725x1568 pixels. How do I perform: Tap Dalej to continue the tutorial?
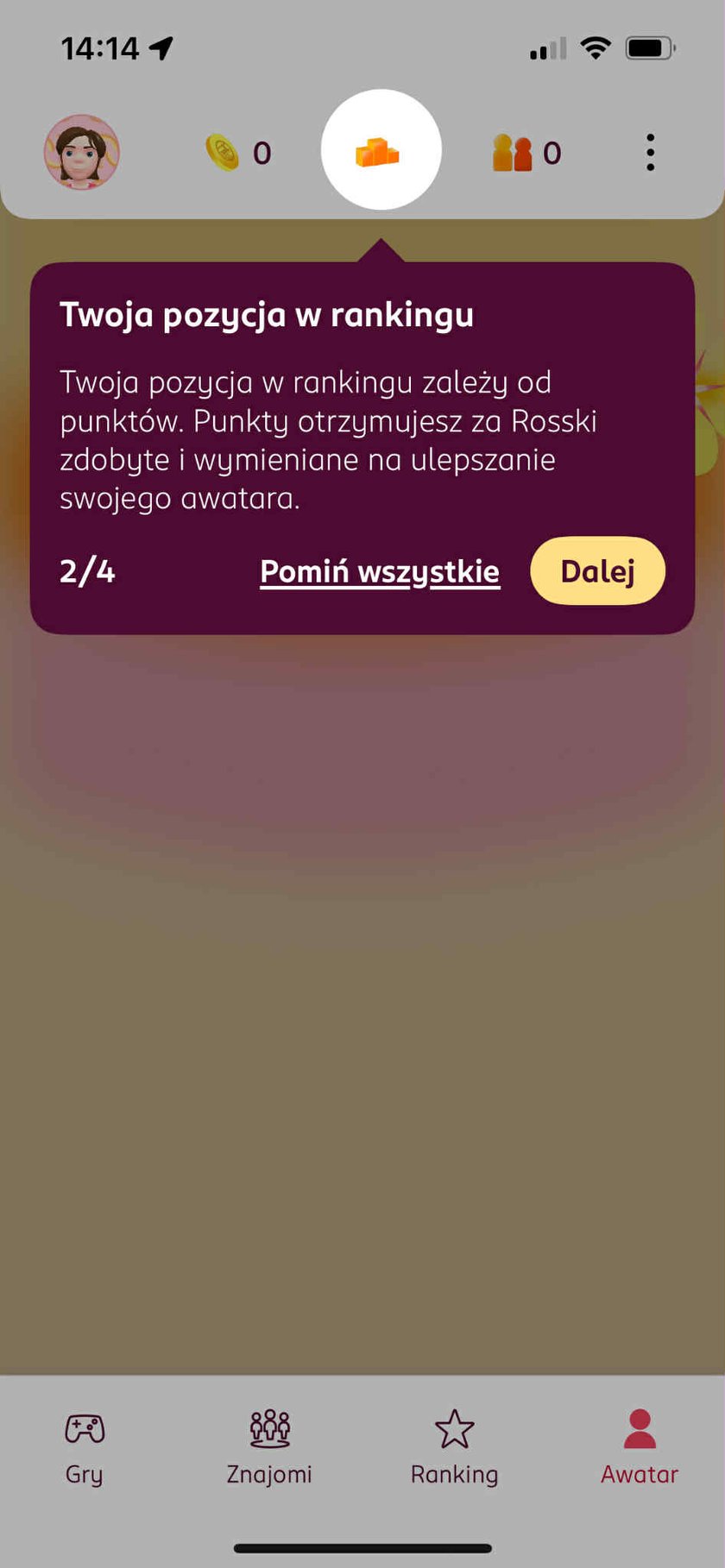pos(597,571)
